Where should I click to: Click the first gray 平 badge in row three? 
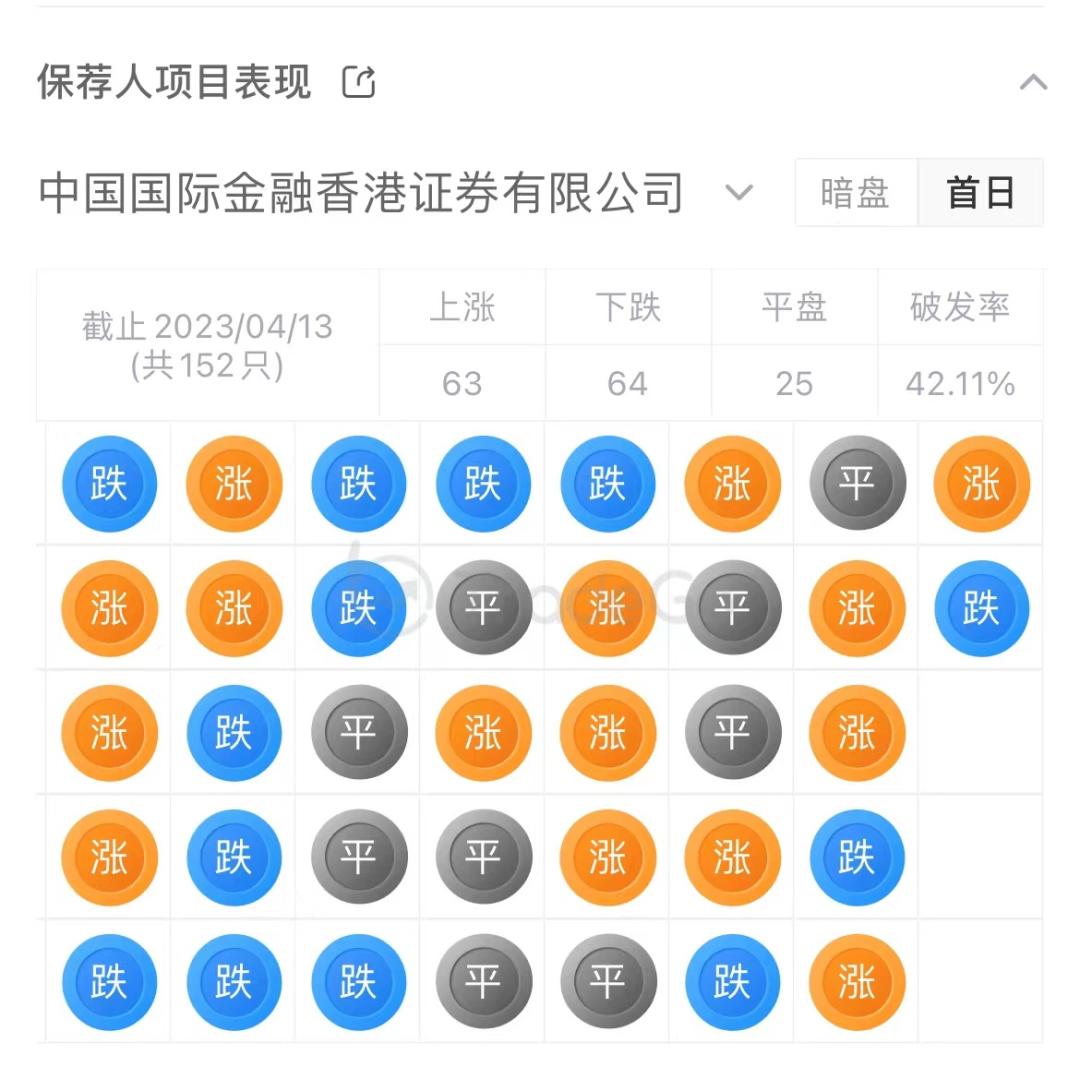click(358, 733)
